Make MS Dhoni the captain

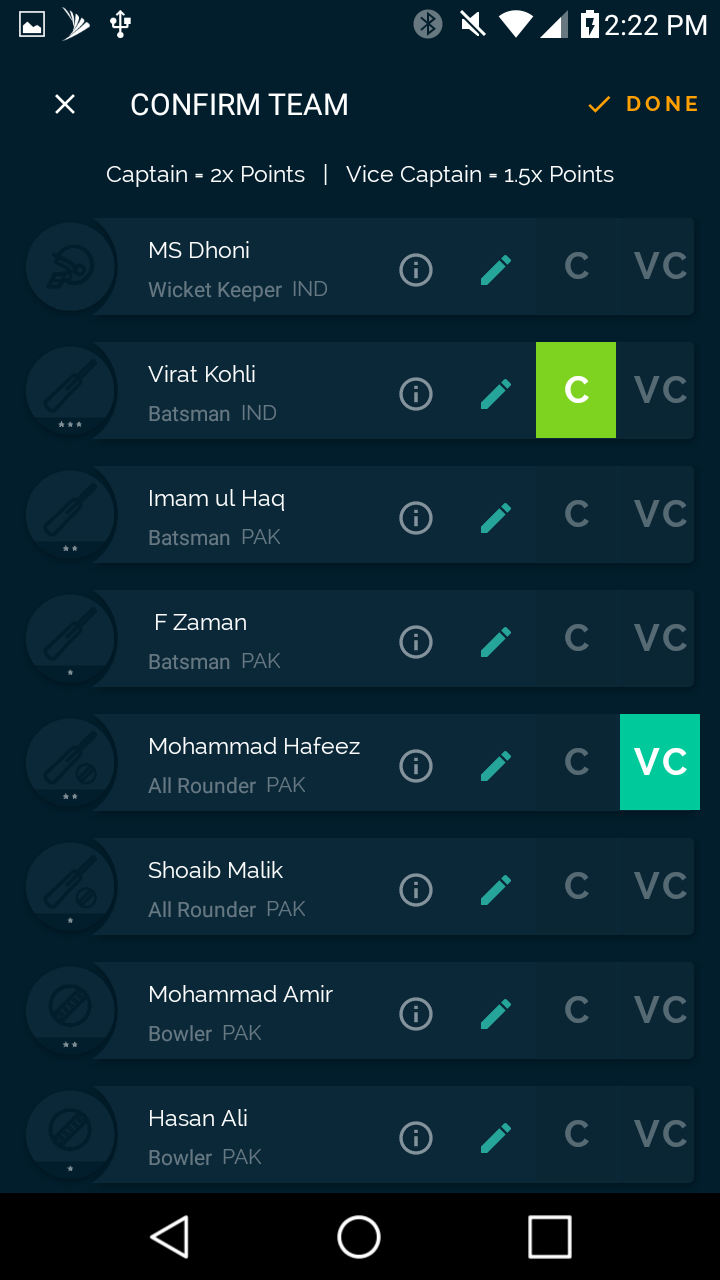click(576, 267)
